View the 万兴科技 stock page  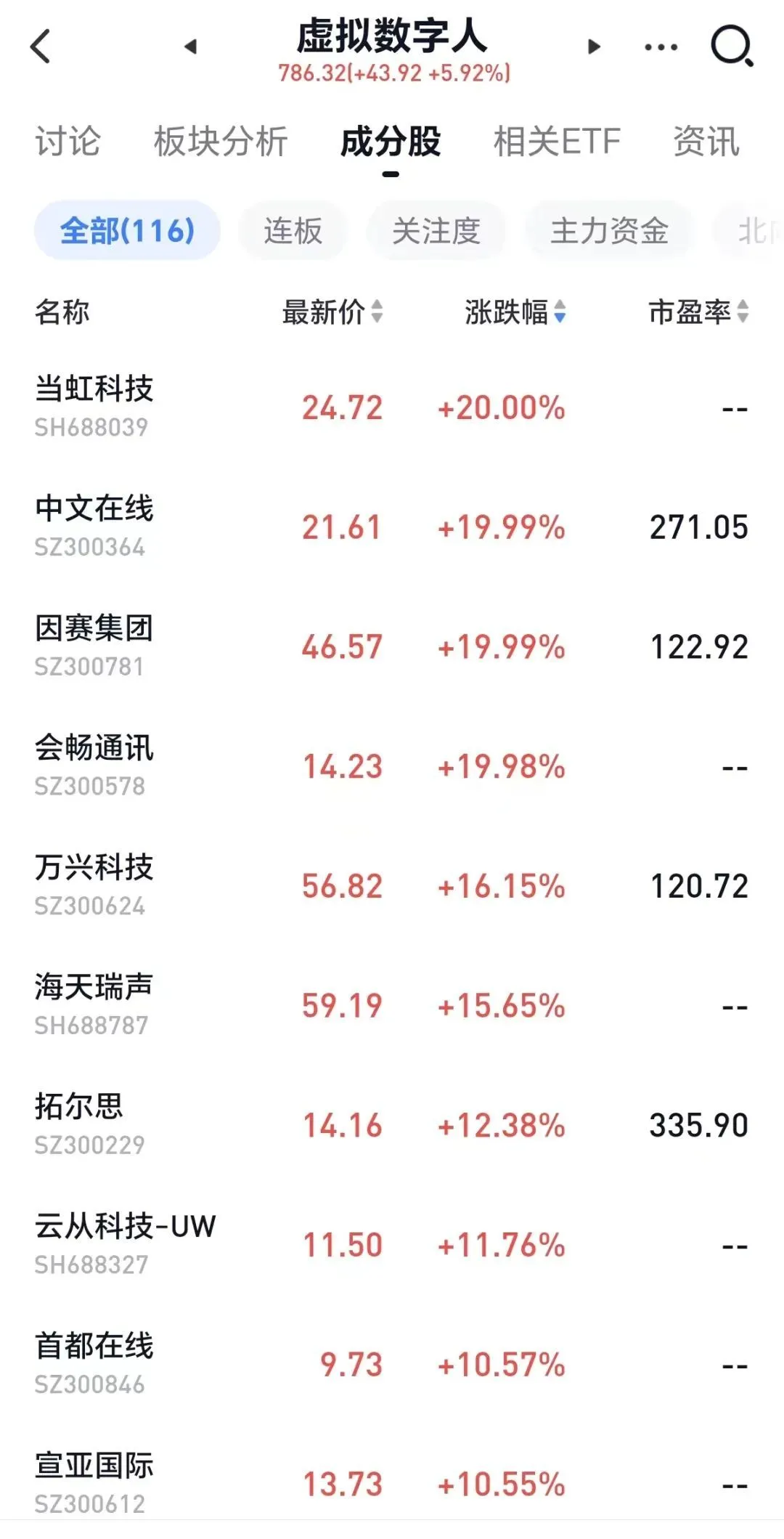click(94, 885)
